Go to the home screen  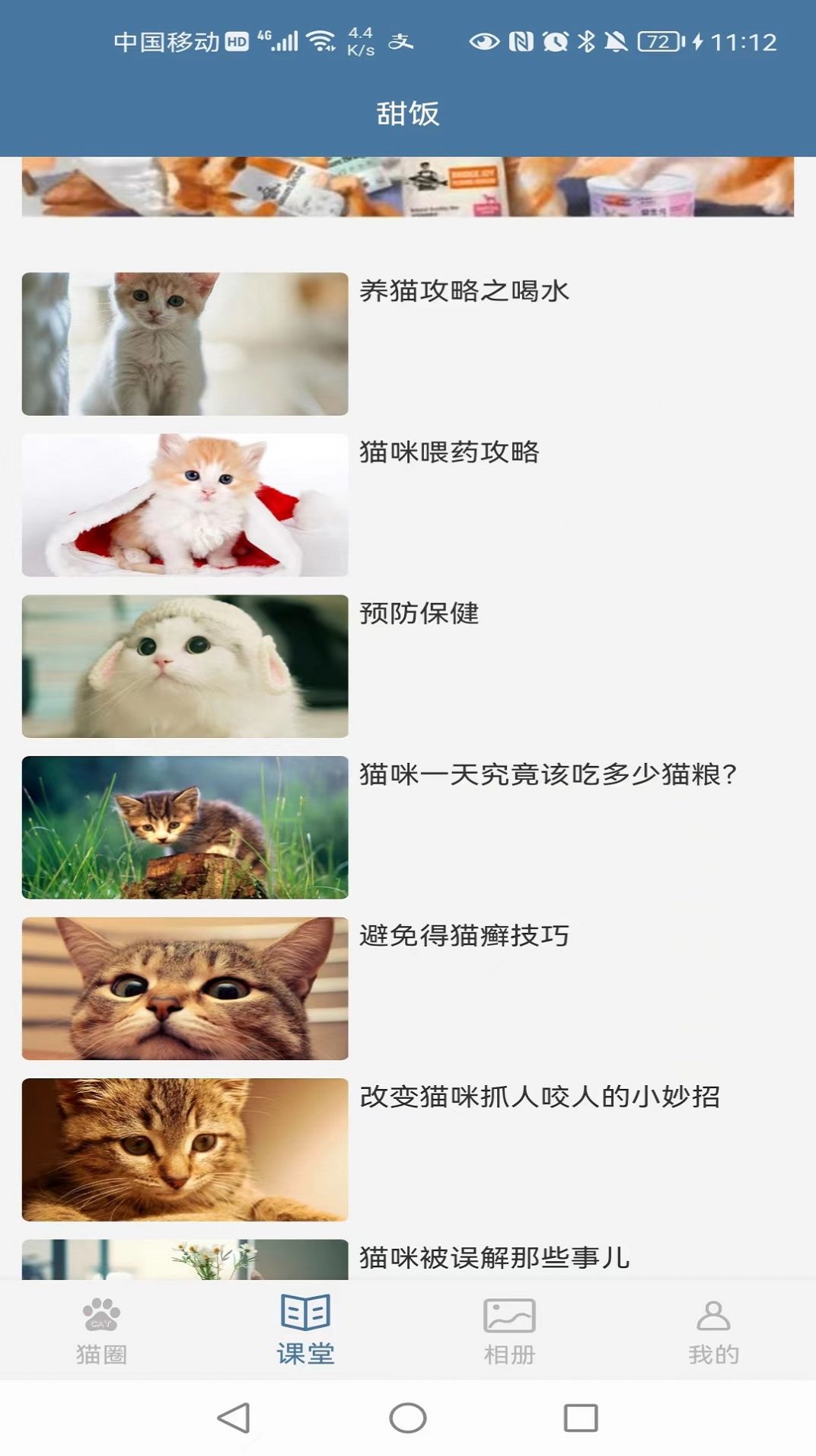408,1418
